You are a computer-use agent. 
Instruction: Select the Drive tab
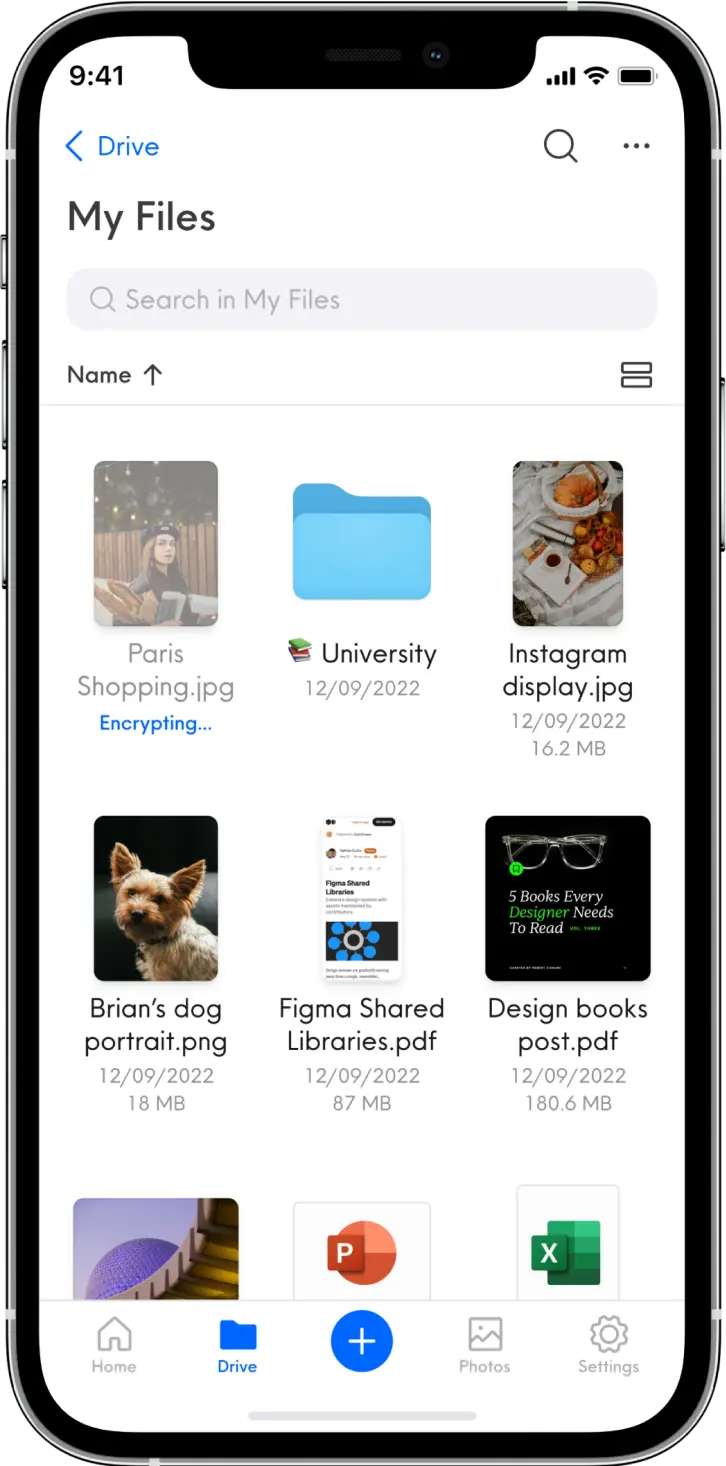pos(237,1345)
